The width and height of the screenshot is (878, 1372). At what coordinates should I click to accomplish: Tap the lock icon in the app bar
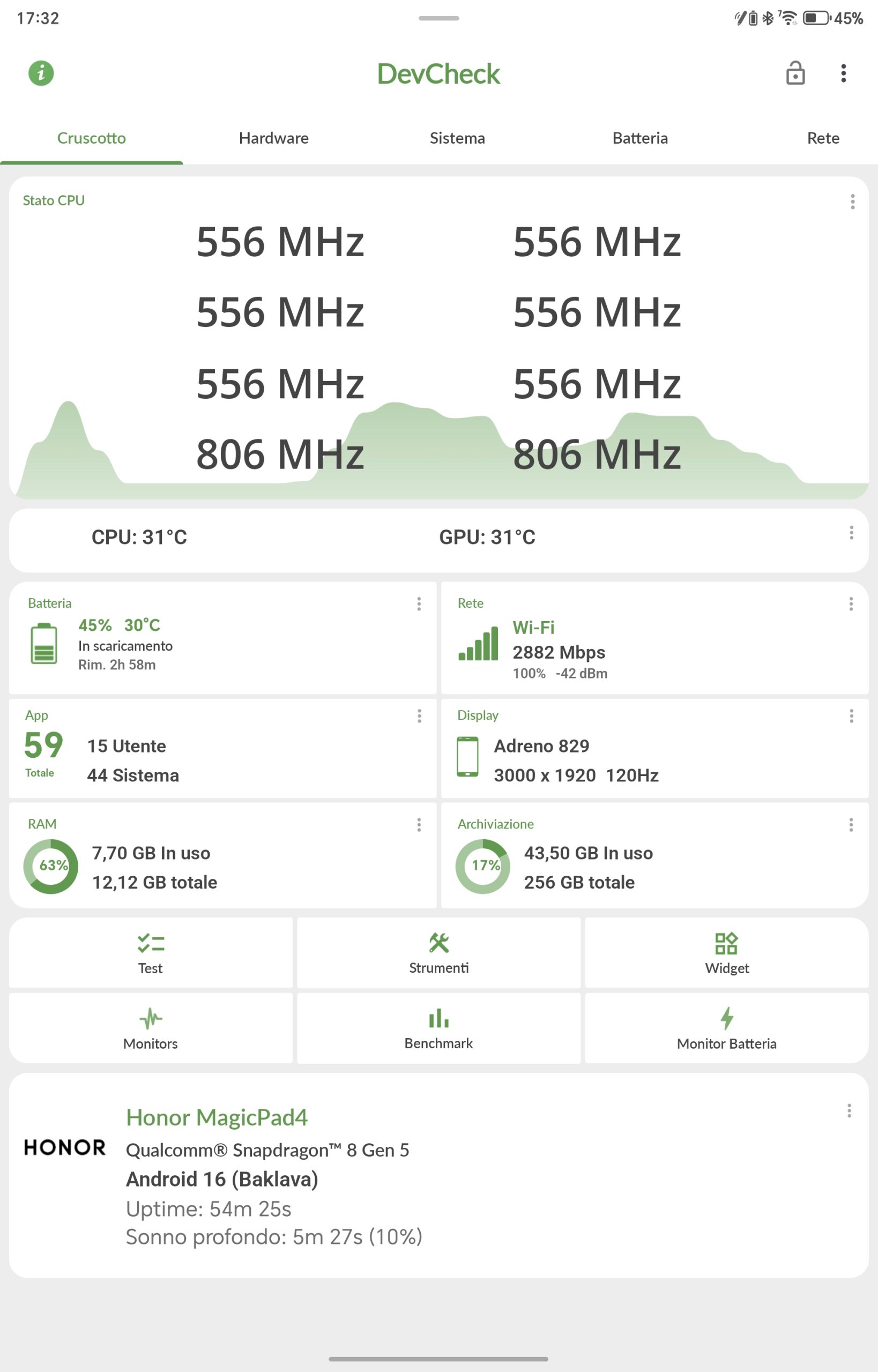click(x=795, y=73)
